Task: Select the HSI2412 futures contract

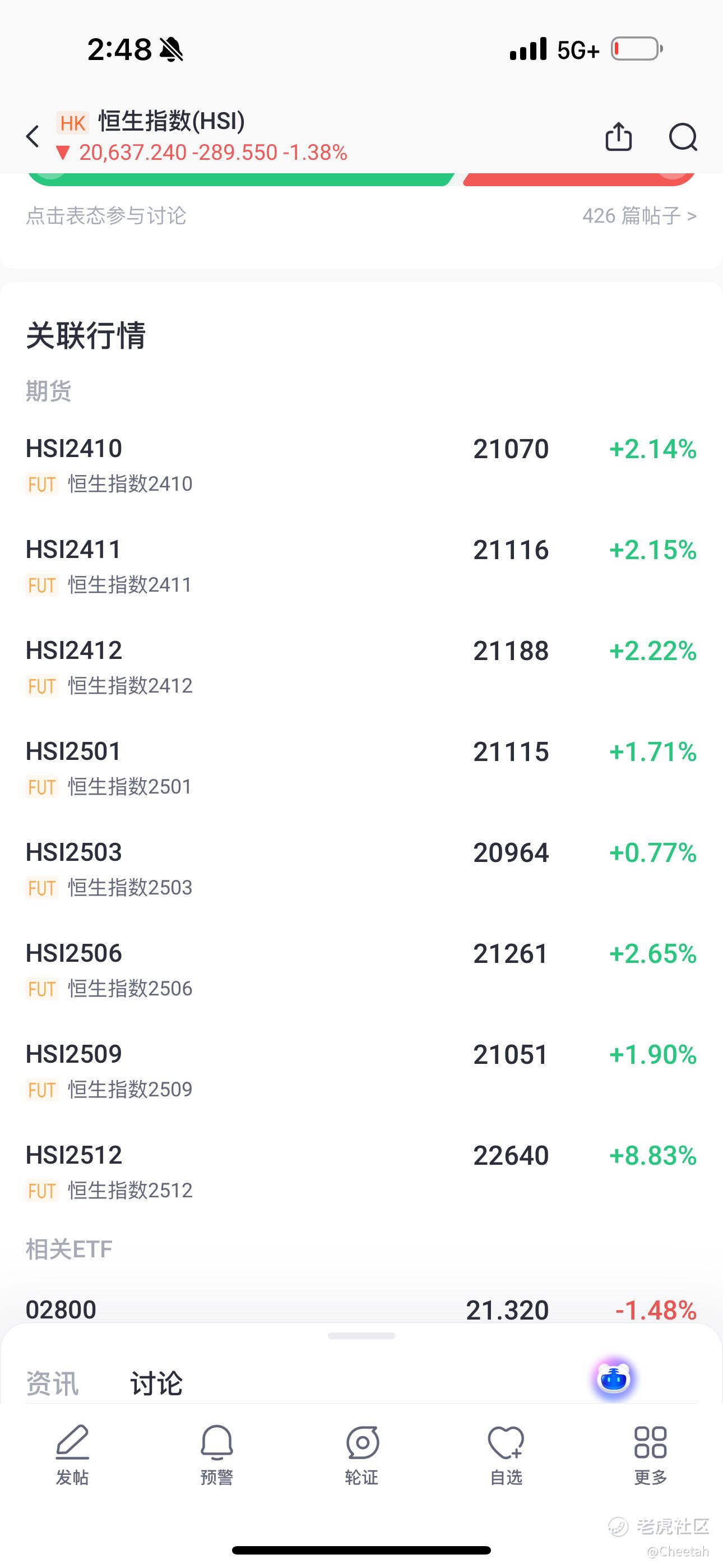Action: coord(361,668)
